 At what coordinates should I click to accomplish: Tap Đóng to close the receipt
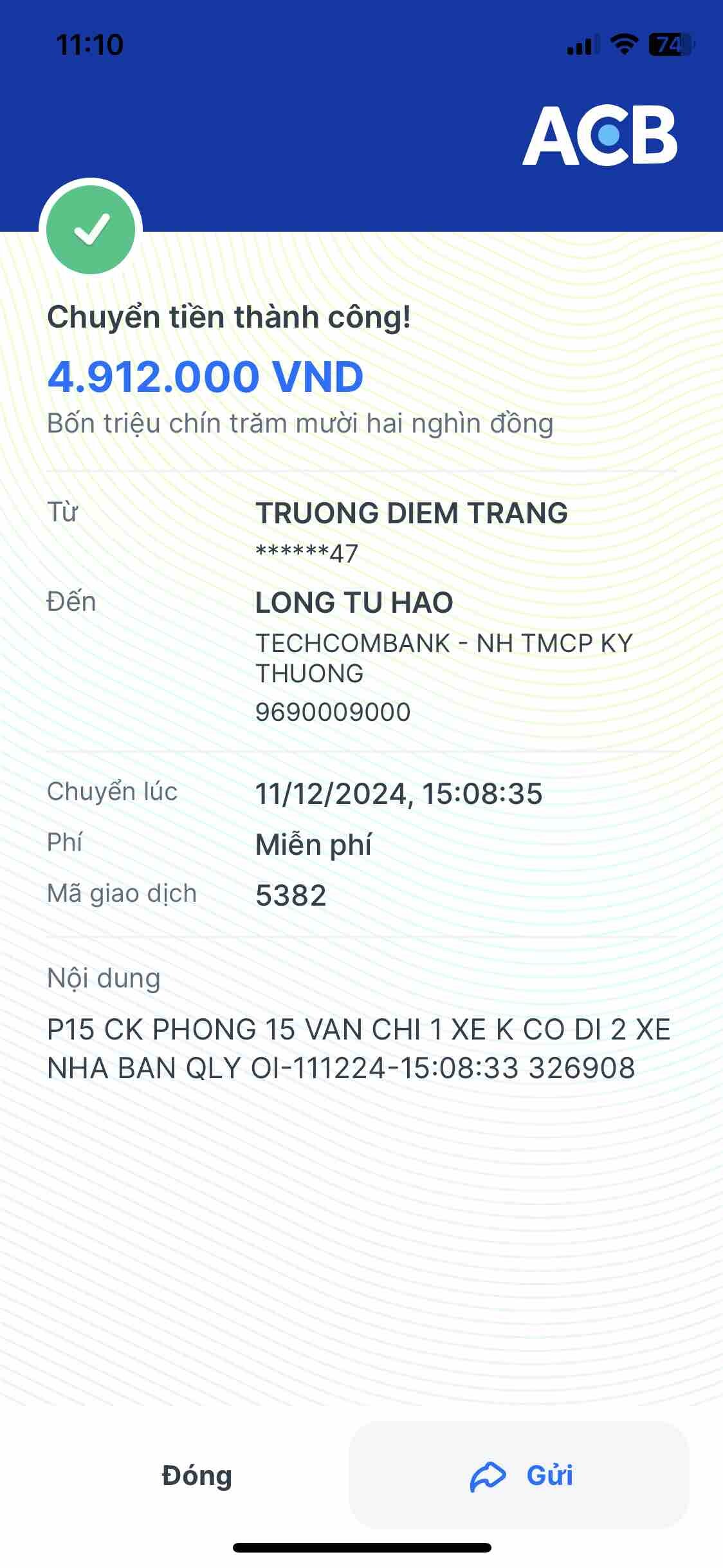196,1476
